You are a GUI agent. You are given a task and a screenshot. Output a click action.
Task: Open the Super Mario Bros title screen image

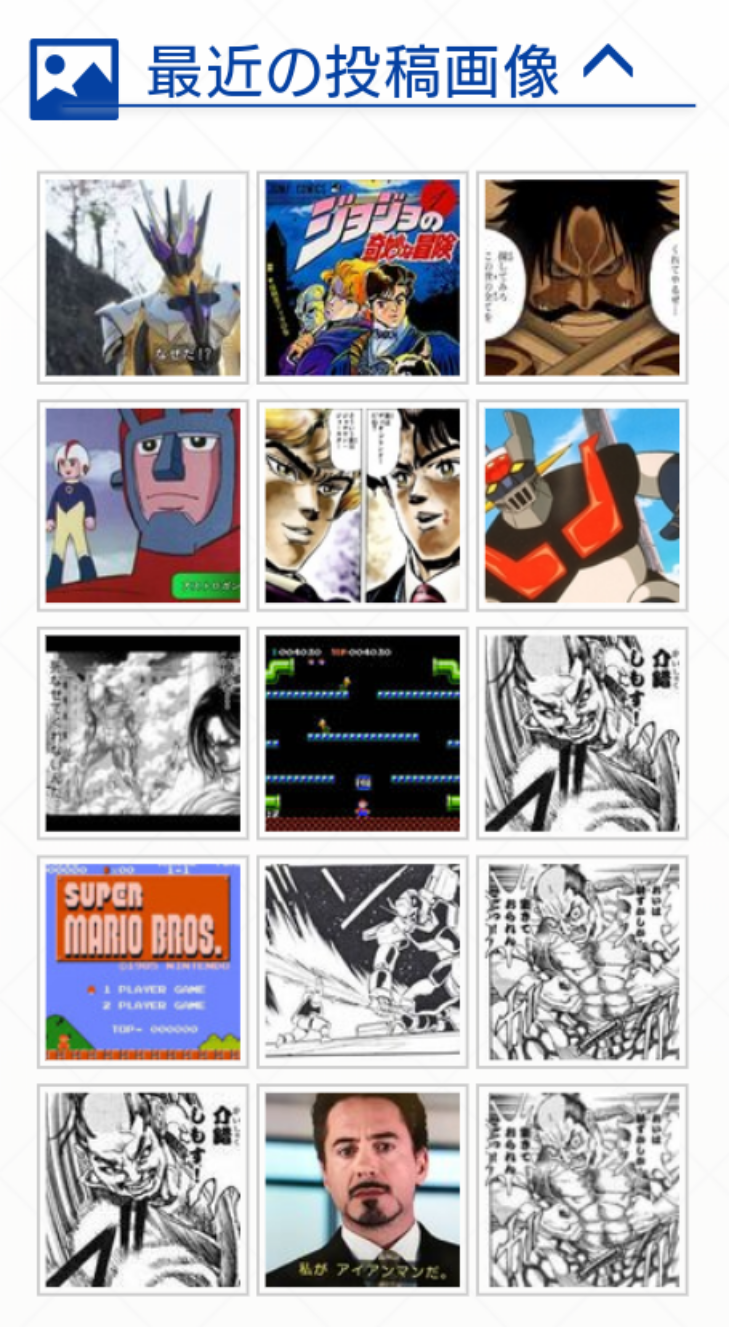click(143, 961)
